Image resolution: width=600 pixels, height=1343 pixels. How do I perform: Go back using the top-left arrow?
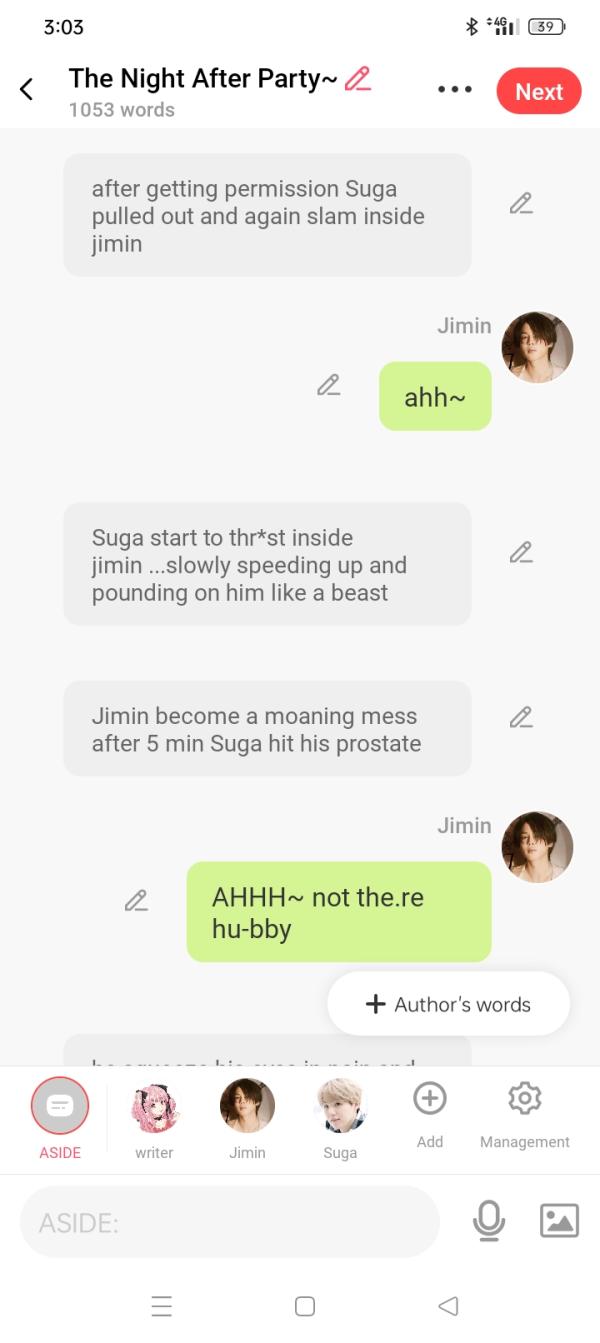(27, 90)
